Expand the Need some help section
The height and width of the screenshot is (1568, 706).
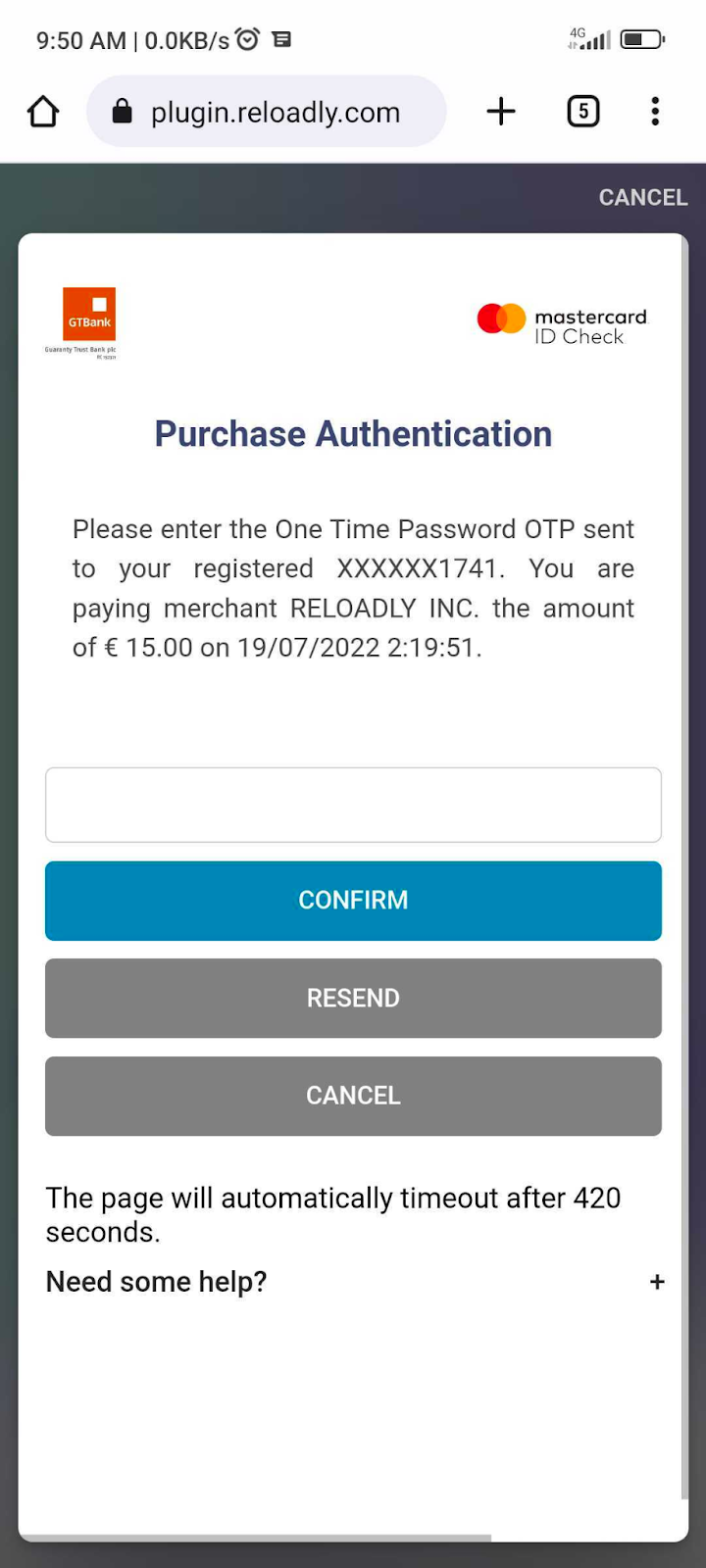156,1281
